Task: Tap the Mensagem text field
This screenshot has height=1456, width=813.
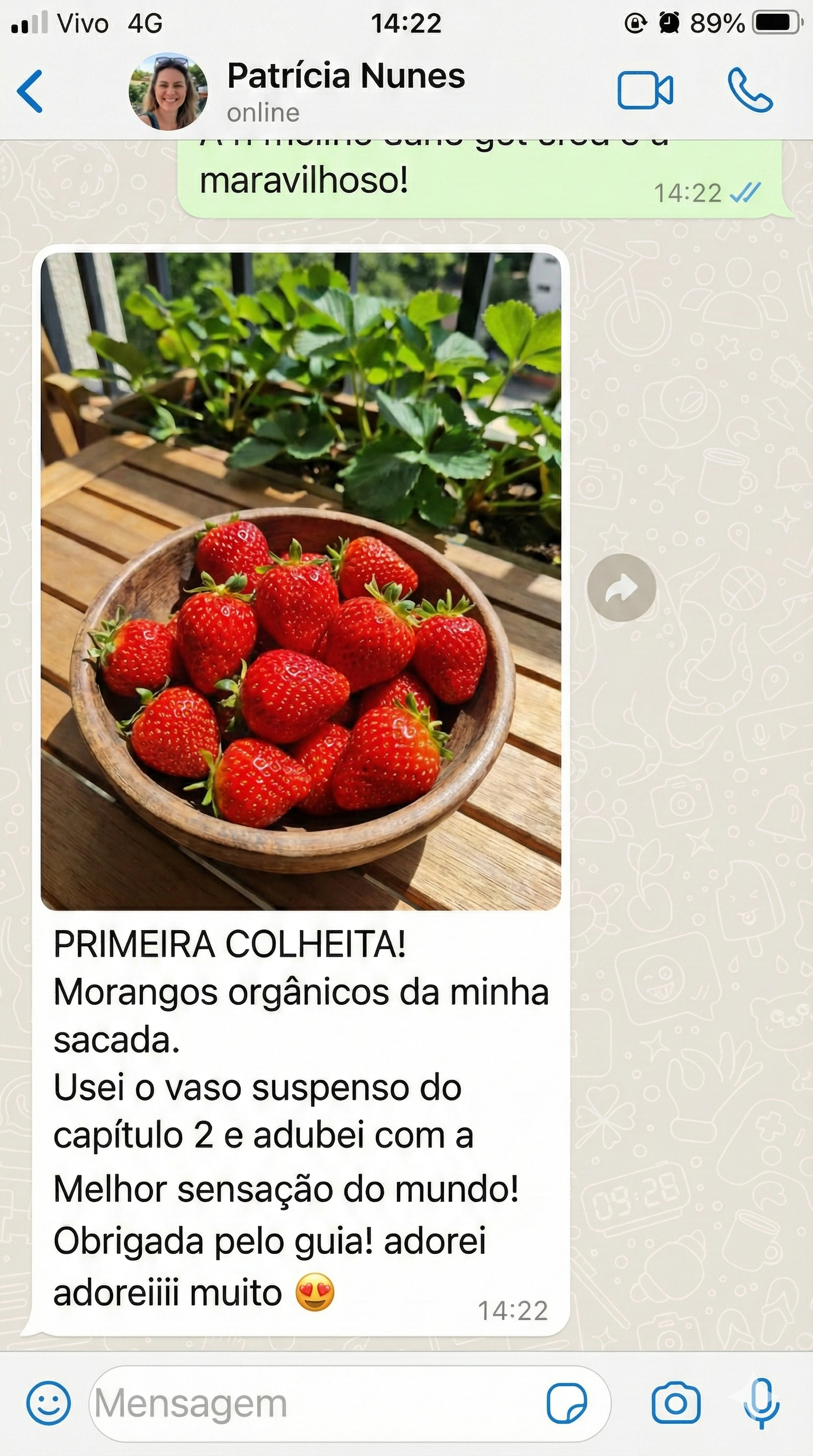Action: coord(317,1404)
